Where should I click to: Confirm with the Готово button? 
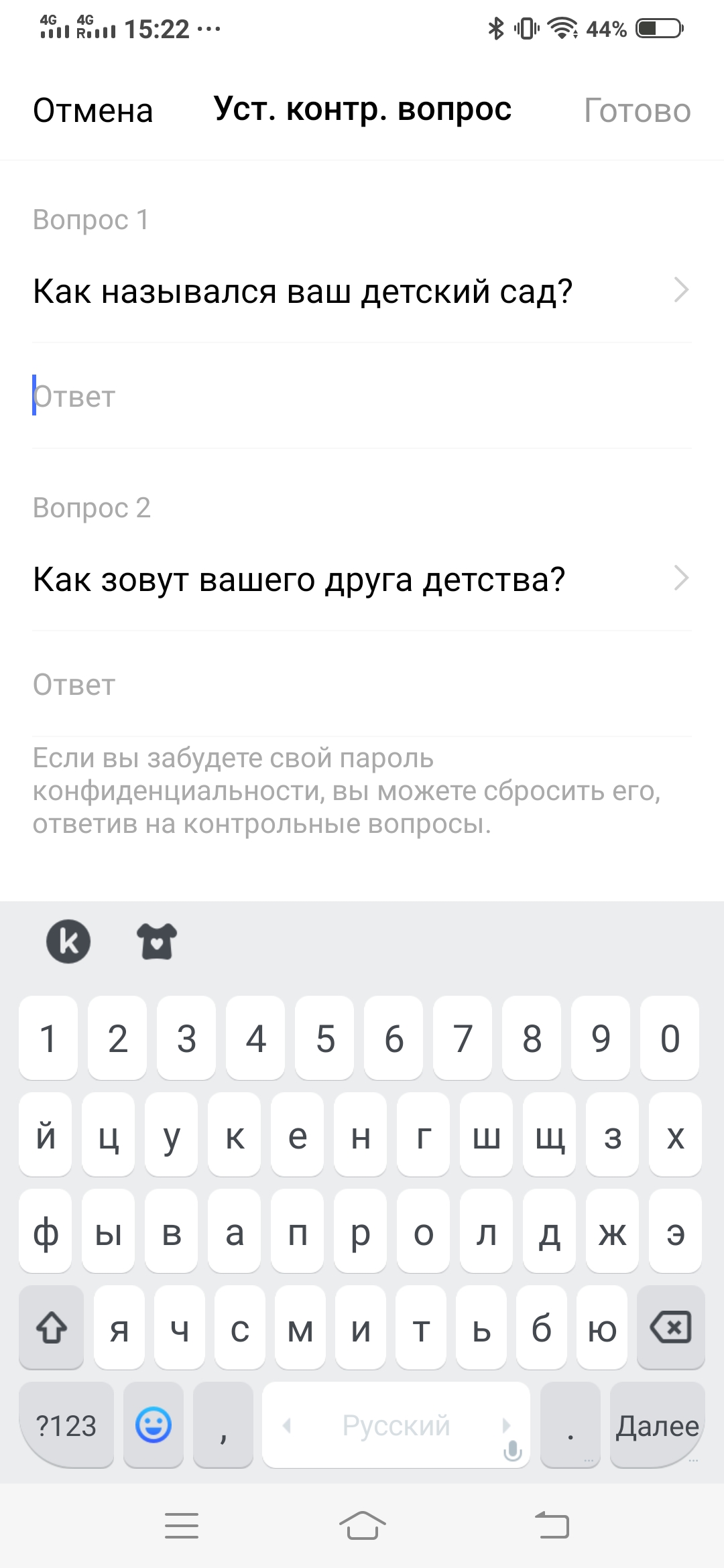point(637,111)
